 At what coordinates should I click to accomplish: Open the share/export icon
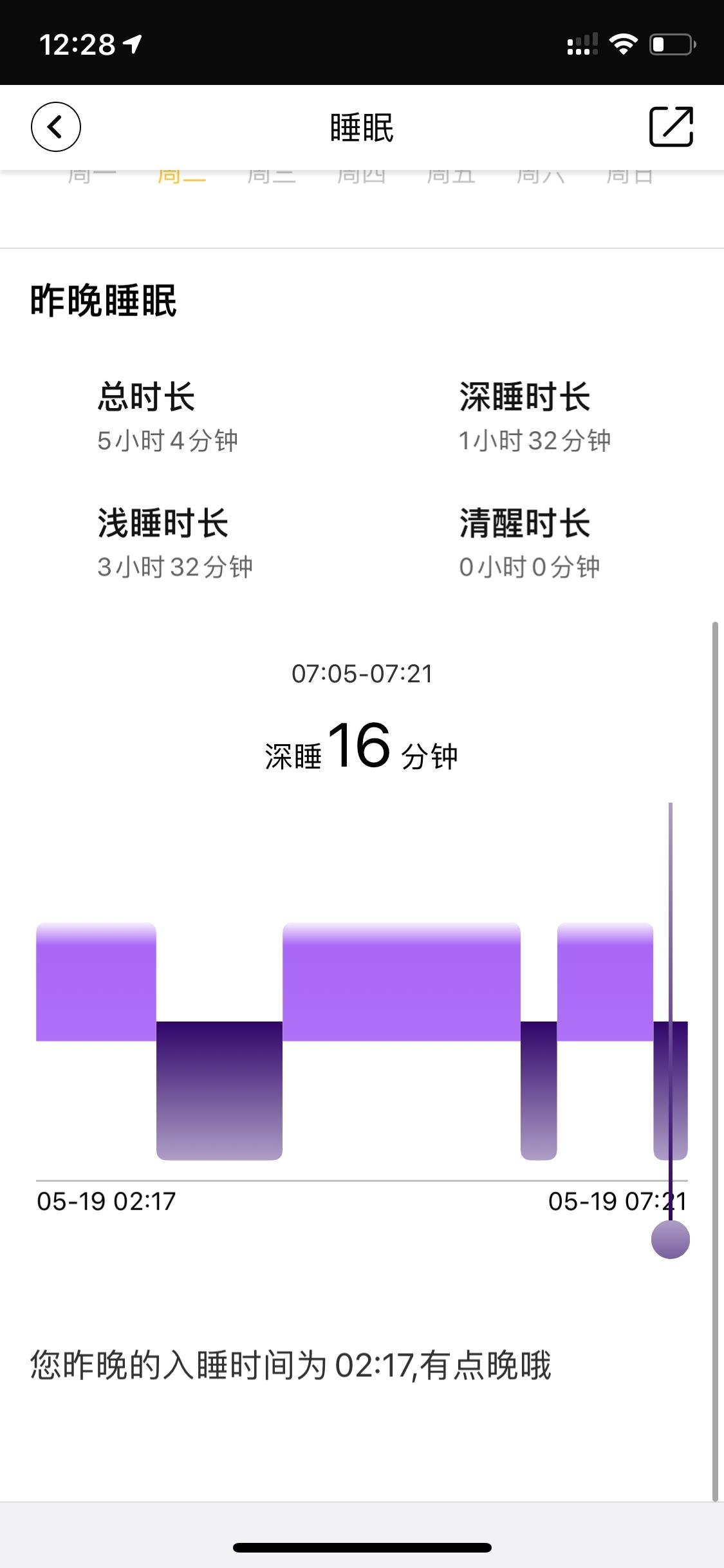point(671,127)
